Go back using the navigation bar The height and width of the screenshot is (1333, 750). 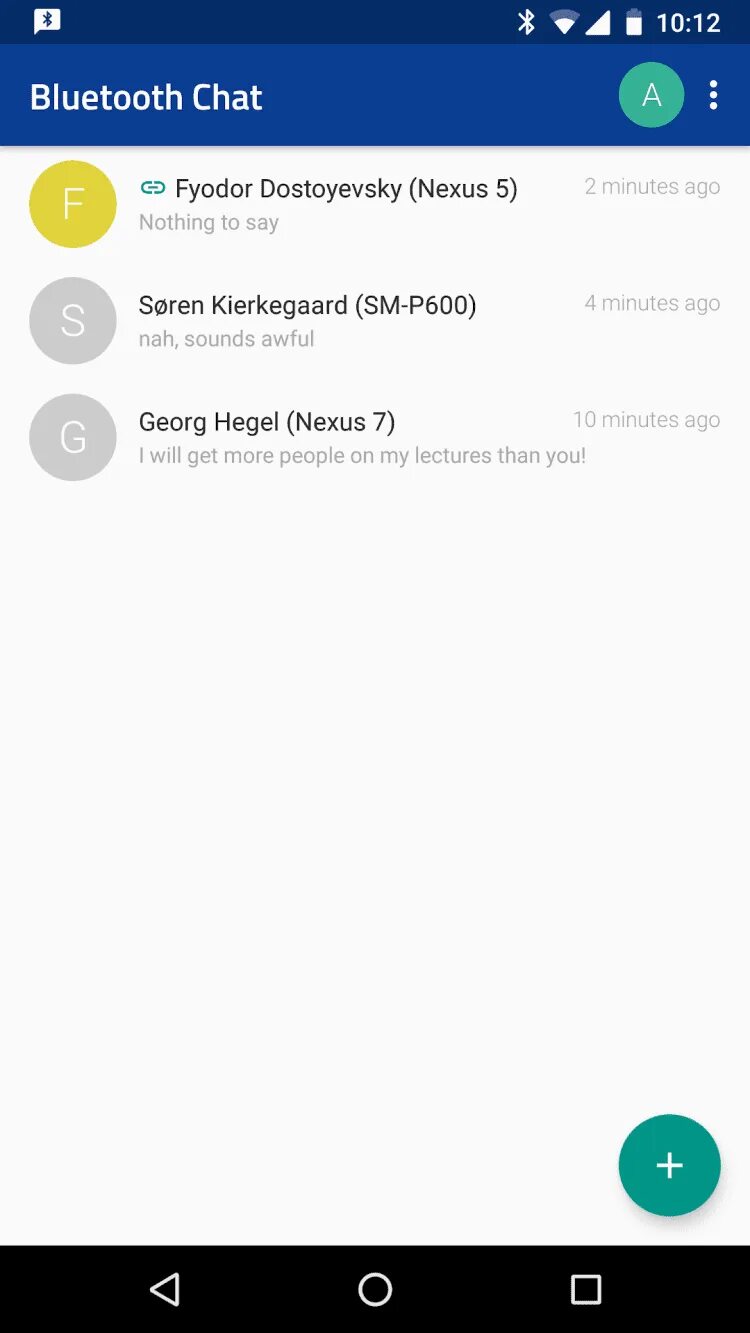pyautogui.click(x=165, y=1289)
